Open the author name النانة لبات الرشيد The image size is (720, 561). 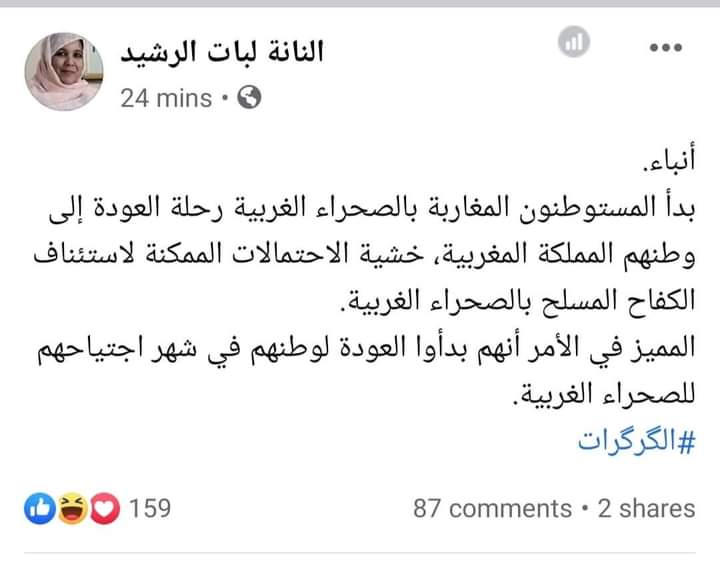222,53
